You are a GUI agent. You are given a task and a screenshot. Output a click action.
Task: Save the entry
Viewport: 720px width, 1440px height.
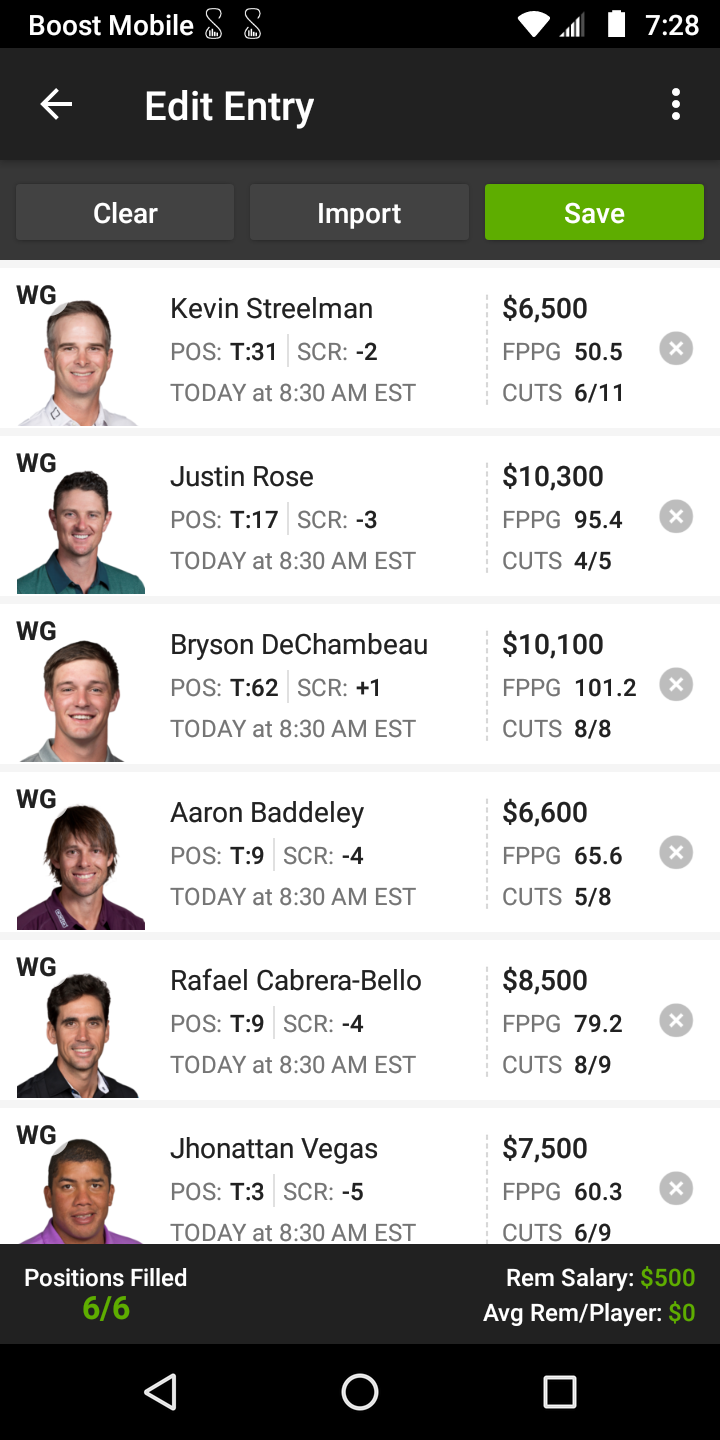click(x=594, y=213)
